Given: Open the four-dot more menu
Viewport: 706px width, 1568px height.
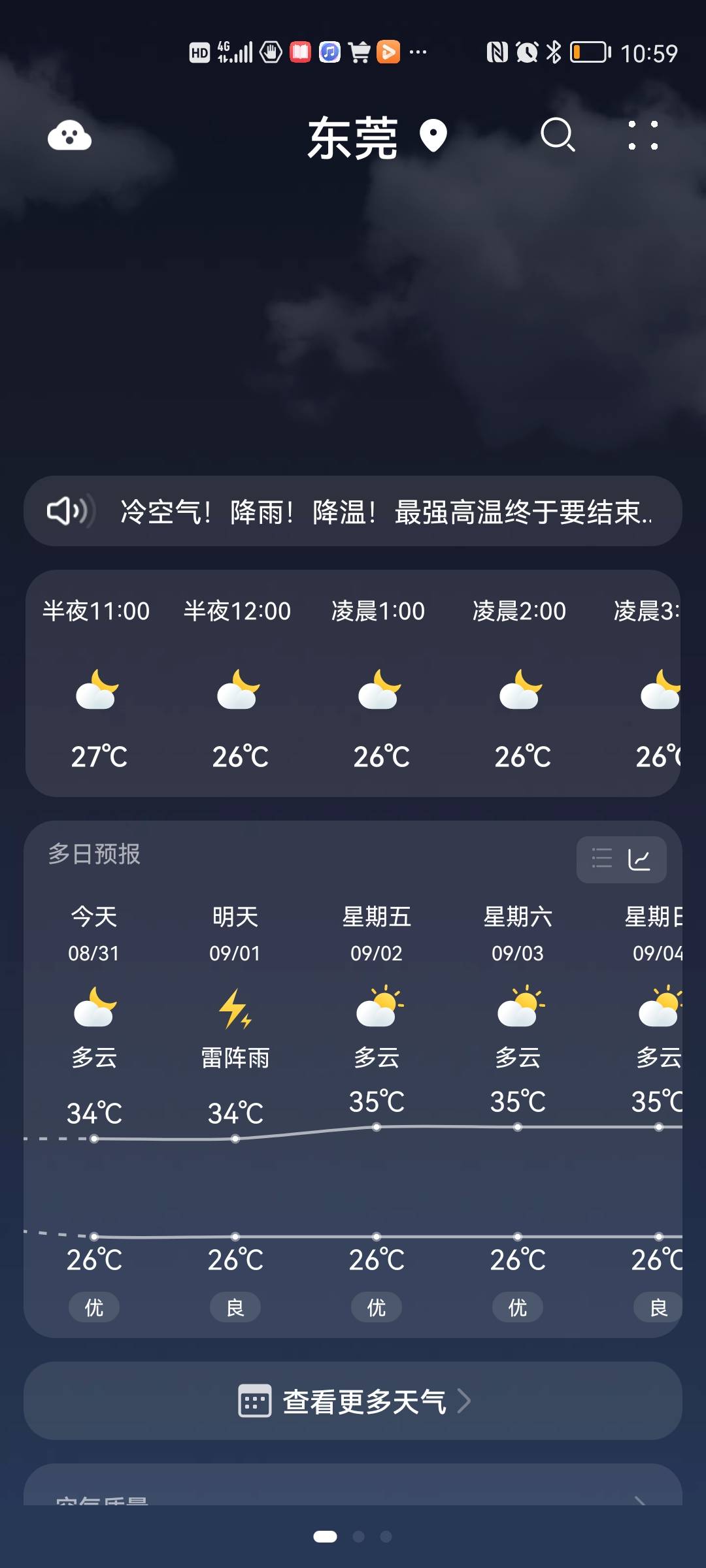Looking at the screenshot, I should (643, 135).
